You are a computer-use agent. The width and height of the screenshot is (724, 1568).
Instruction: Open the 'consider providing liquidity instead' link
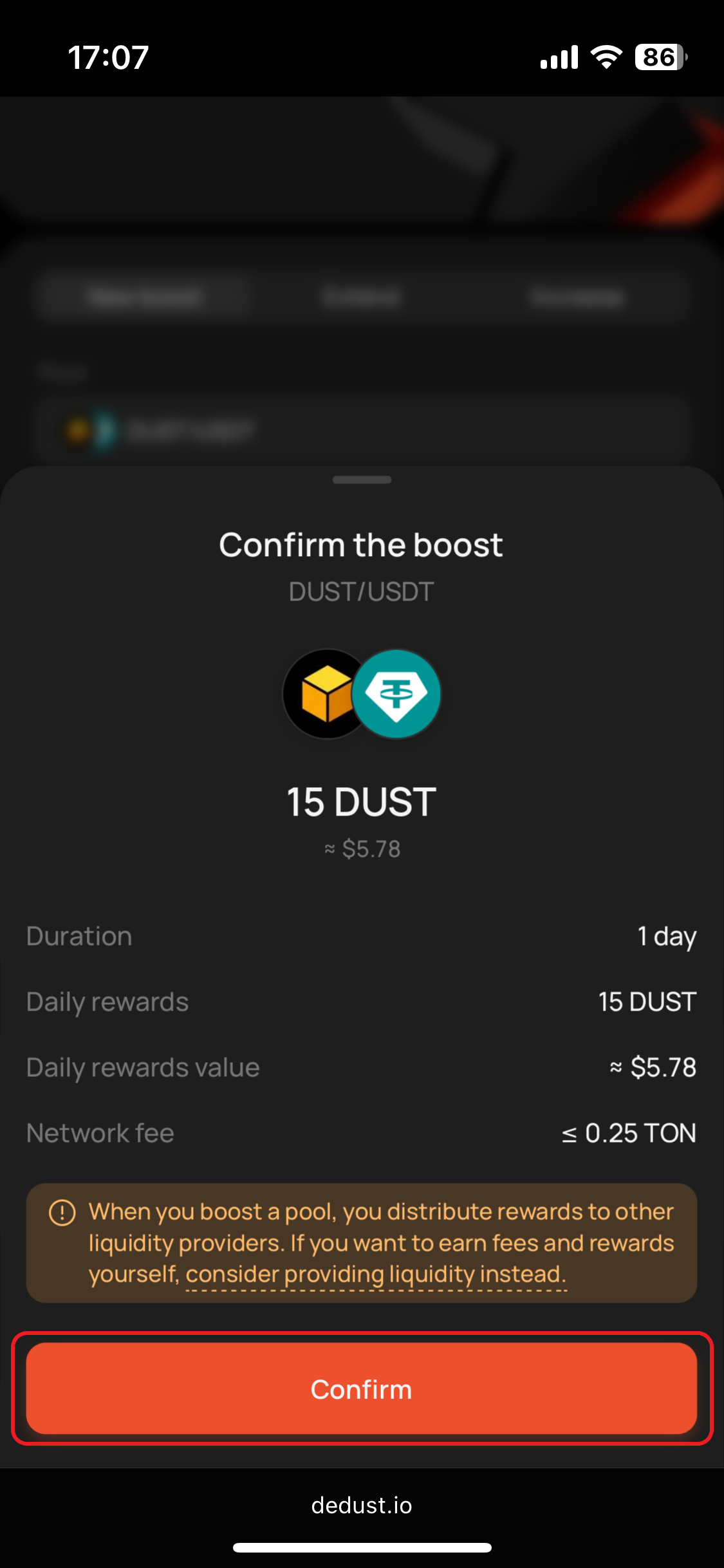376,1274
